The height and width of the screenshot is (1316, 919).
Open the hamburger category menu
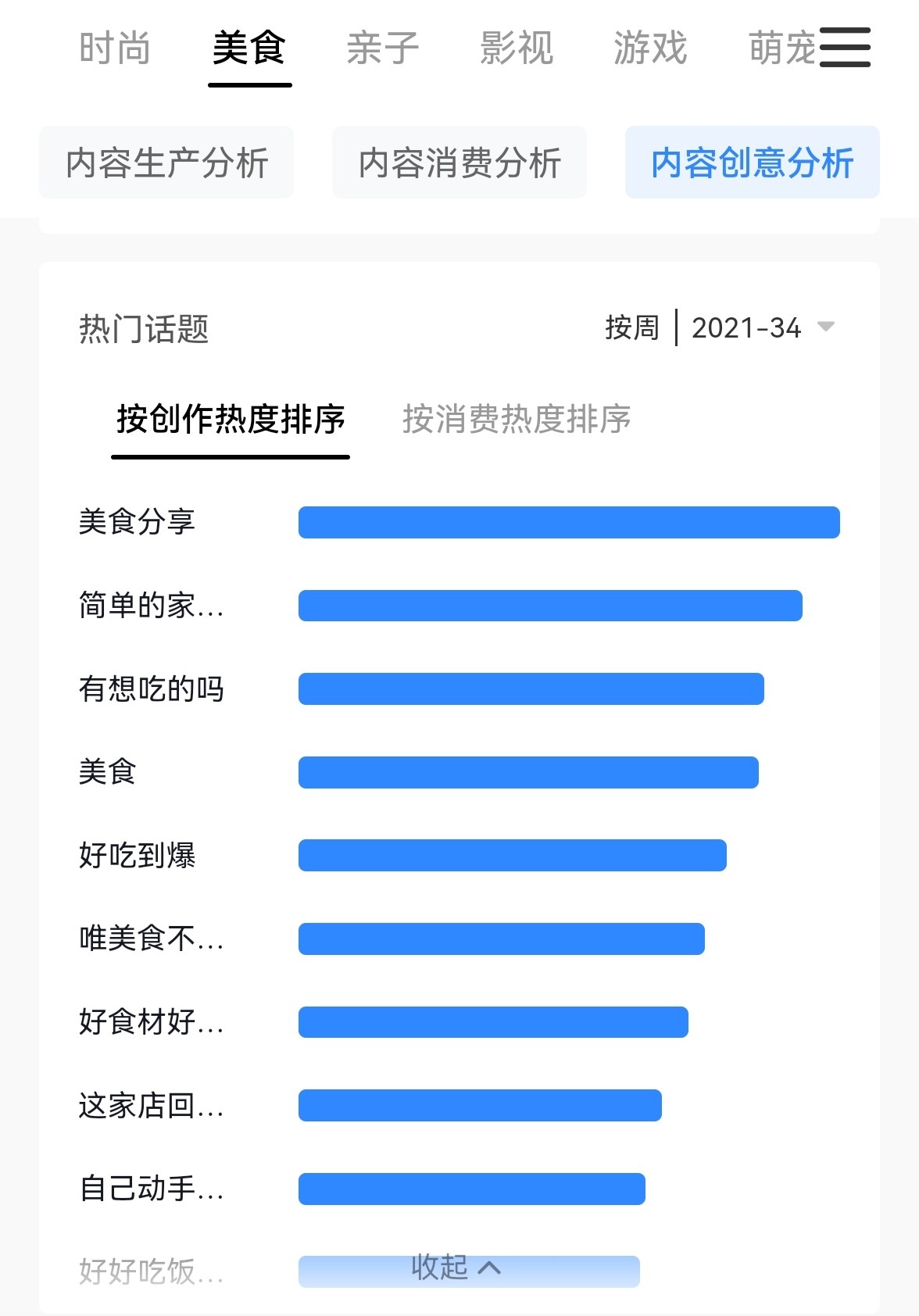(845, 48)
